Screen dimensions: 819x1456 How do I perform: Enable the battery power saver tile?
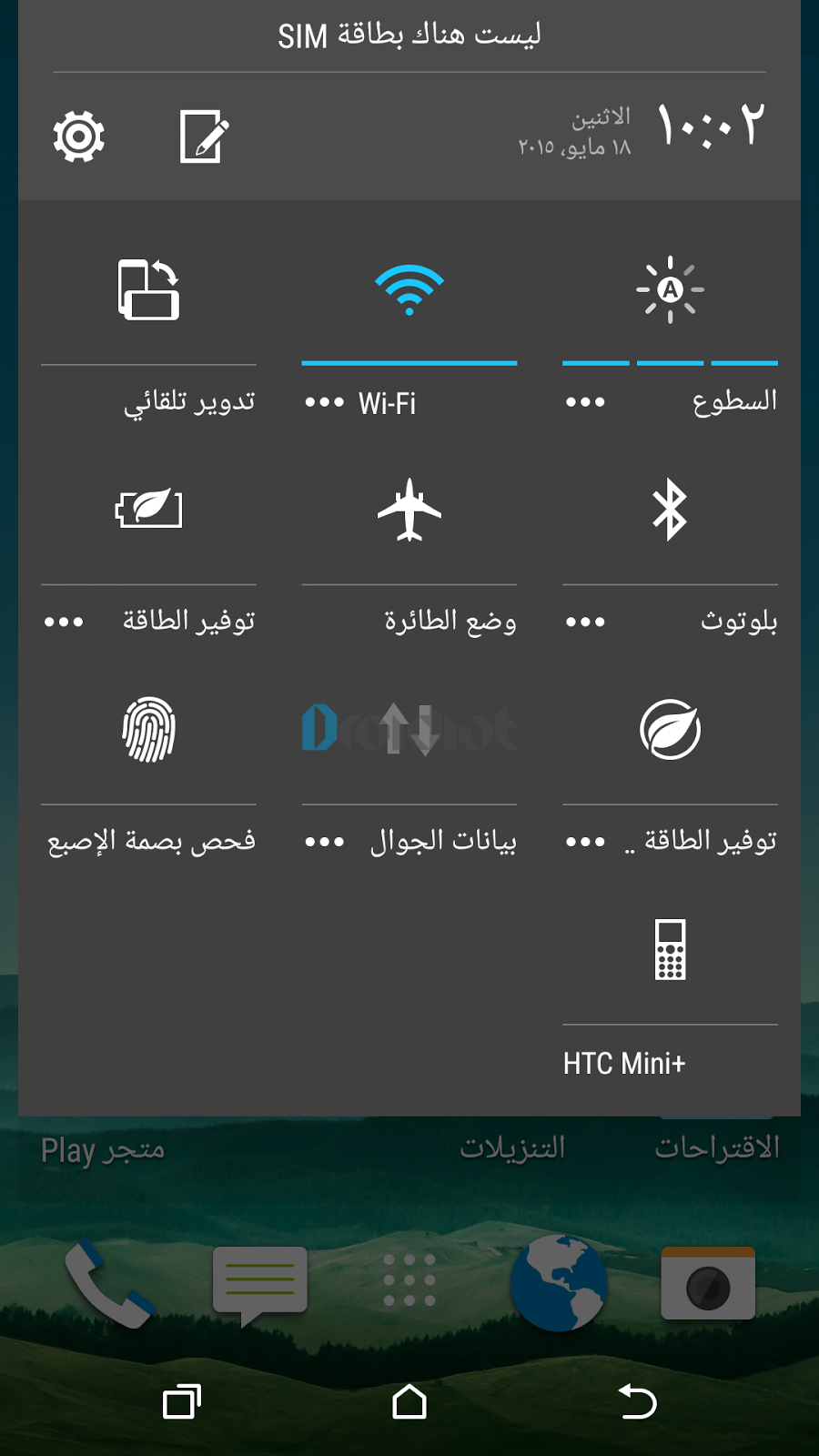148,509
